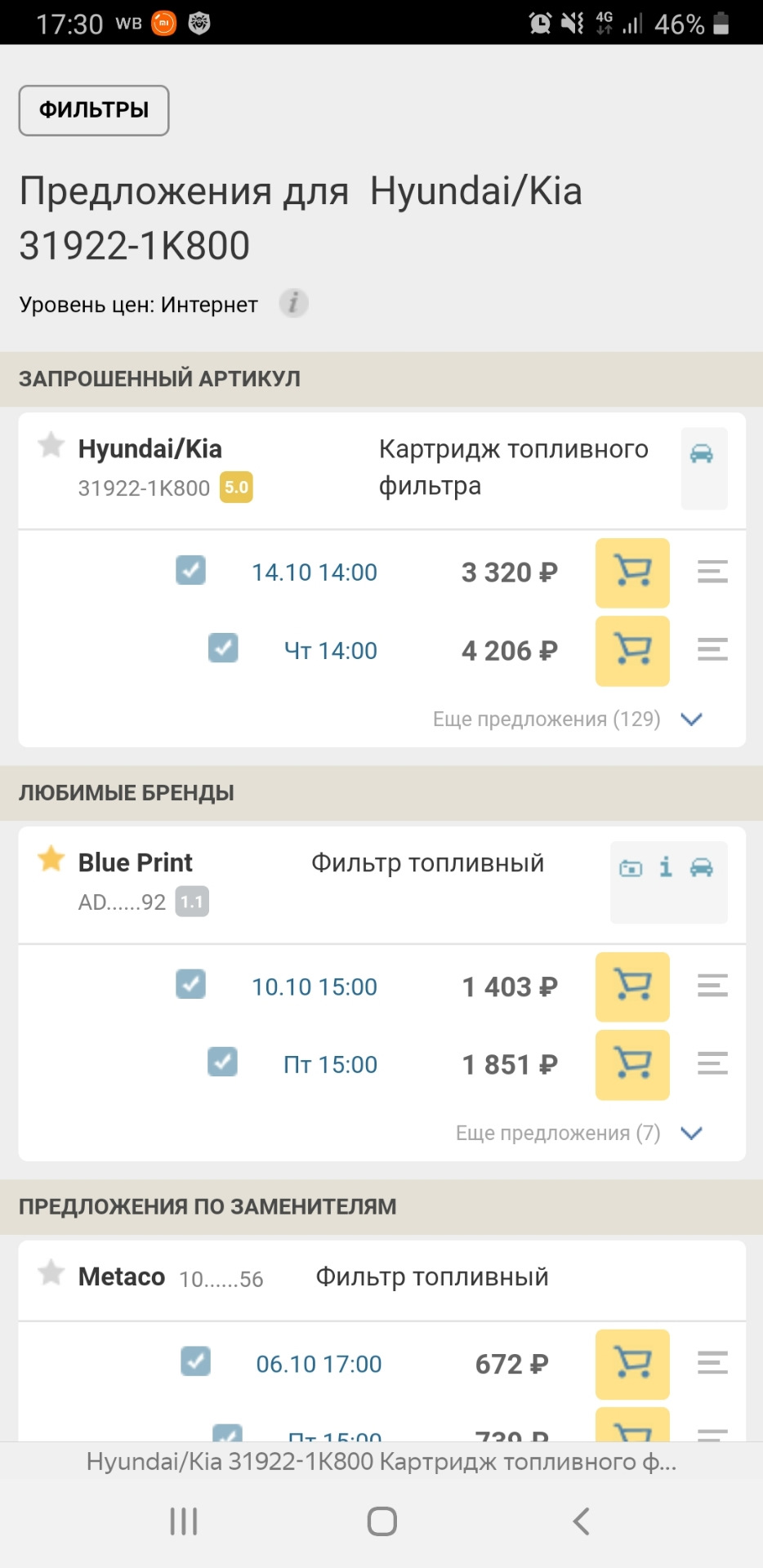Check vehicle applicability for Hyundai/Kia part

(x=703, y=455)
